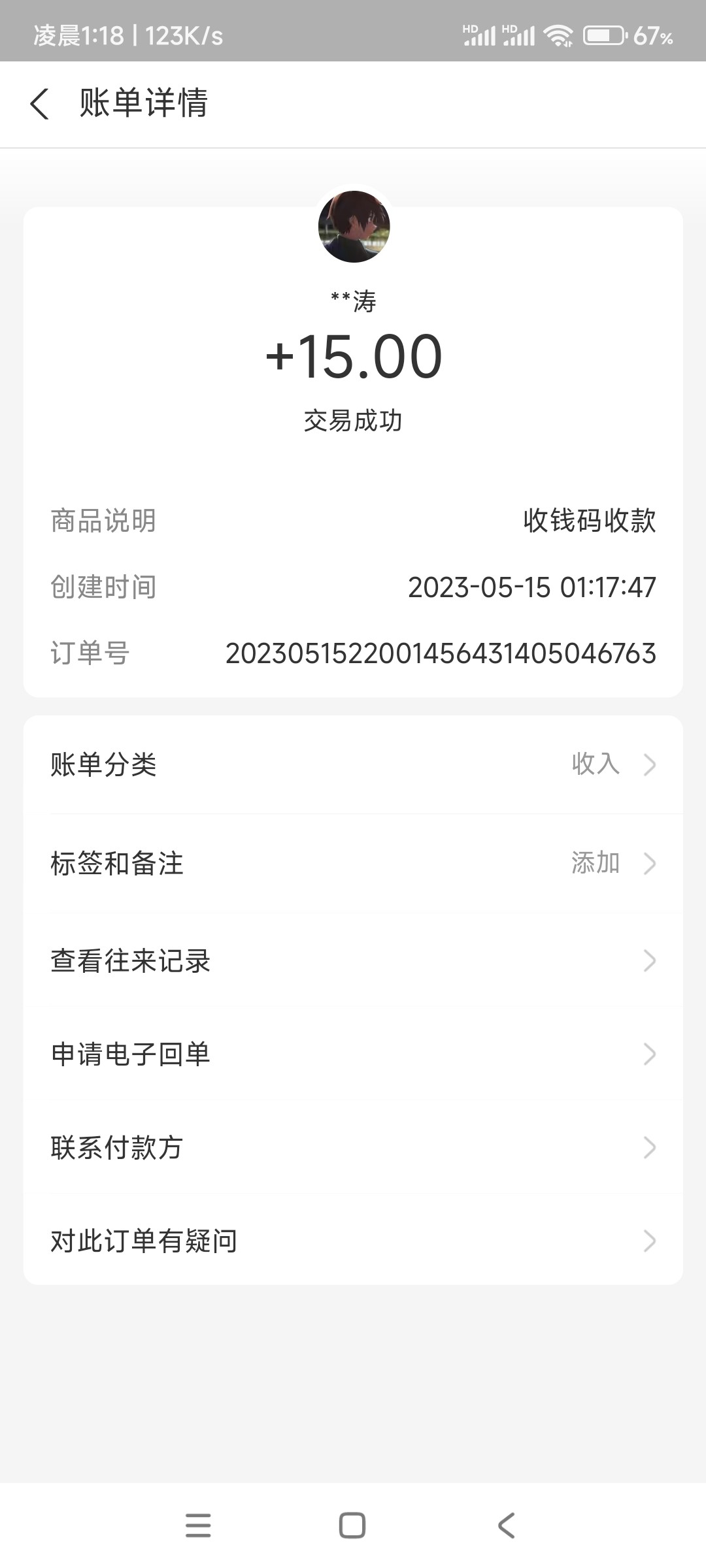Expand the 账单分类 category row
This screenshot has width=706, height=1568.
point(353,764)
